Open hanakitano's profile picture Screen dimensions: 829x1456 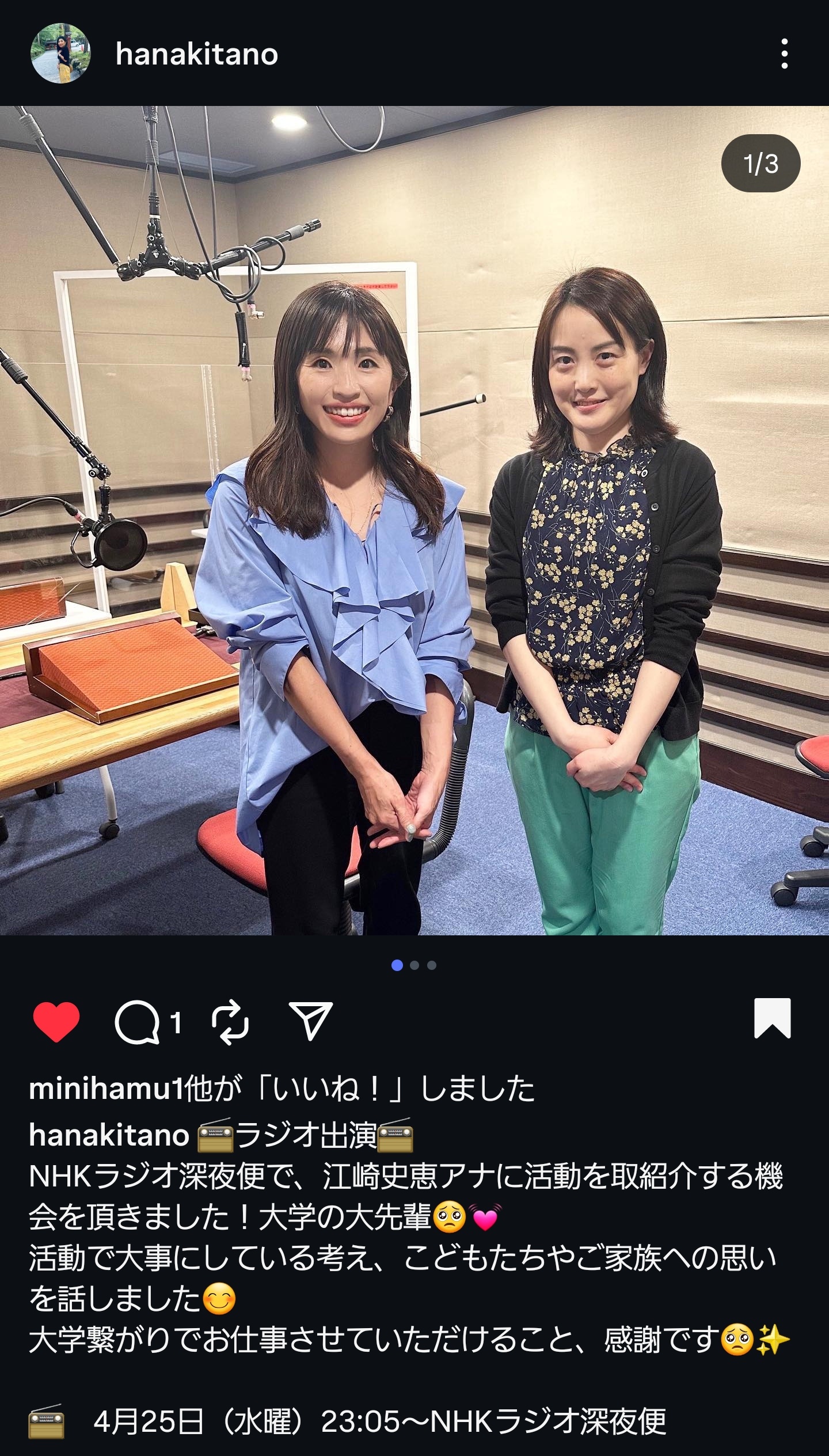click(x=60, y=54)
